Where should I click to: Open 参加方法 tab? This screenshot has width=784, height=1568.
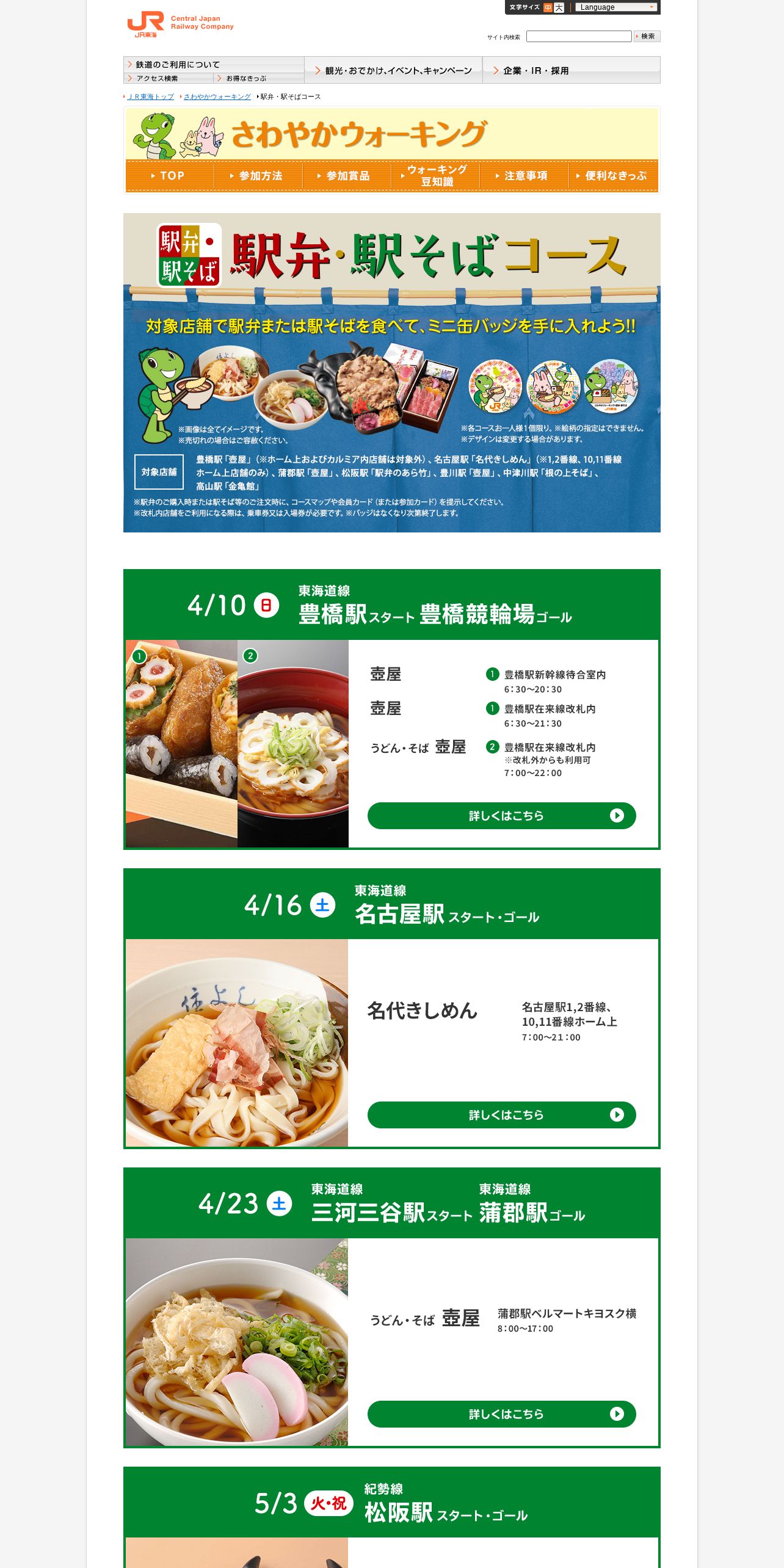pyautogui.click(x=258, y=176)
